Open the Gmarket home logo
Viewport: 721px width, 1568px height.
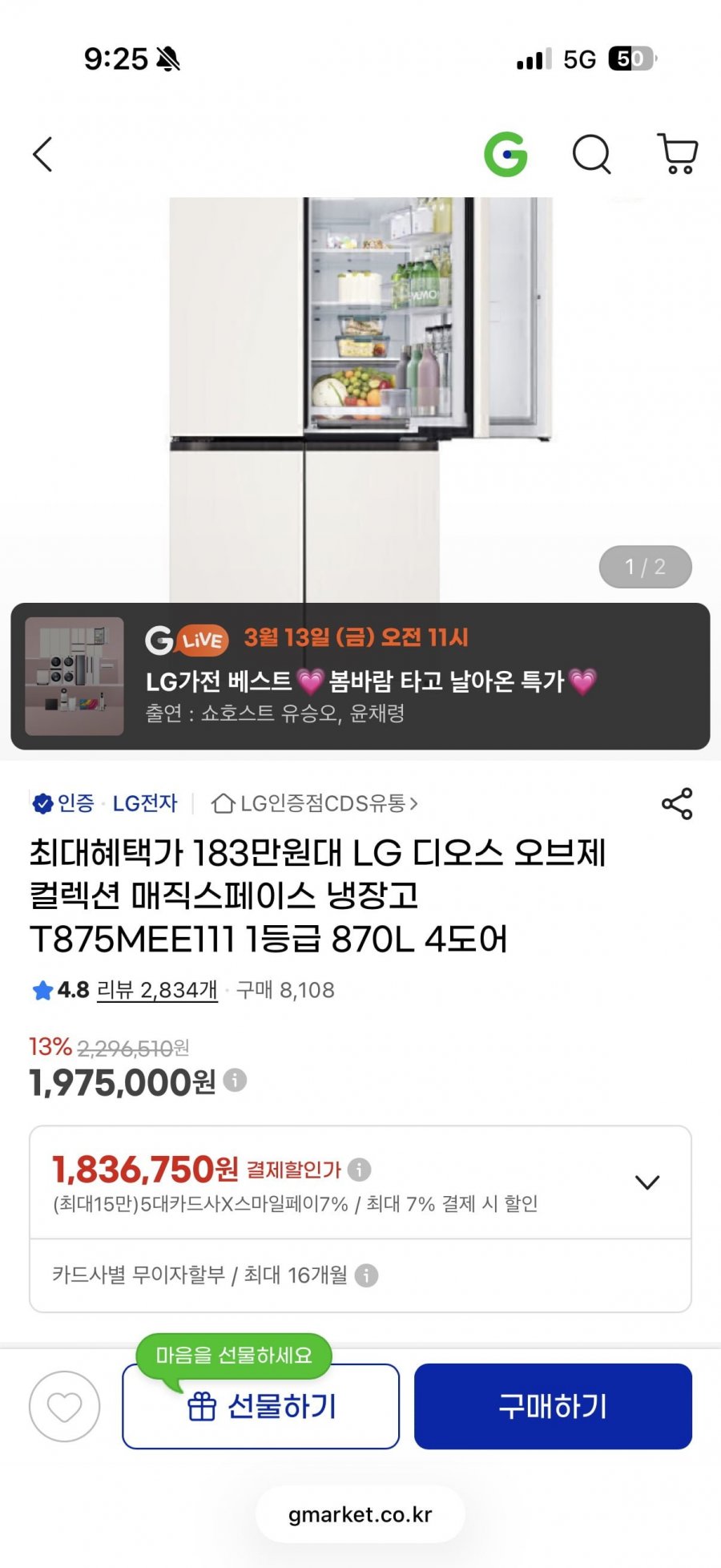(506, 154)
